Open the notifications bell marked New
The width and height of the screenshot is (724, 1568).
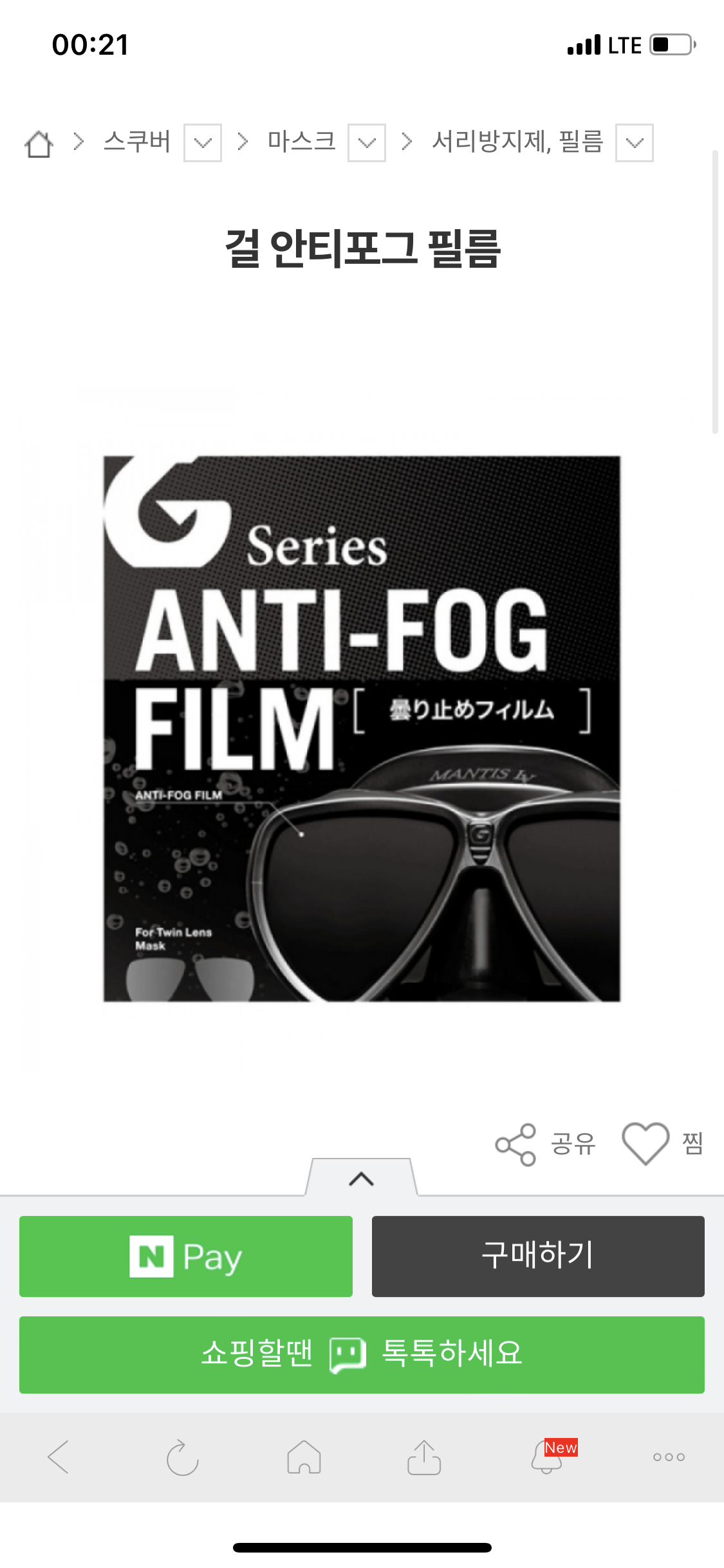pos(547,1457)
